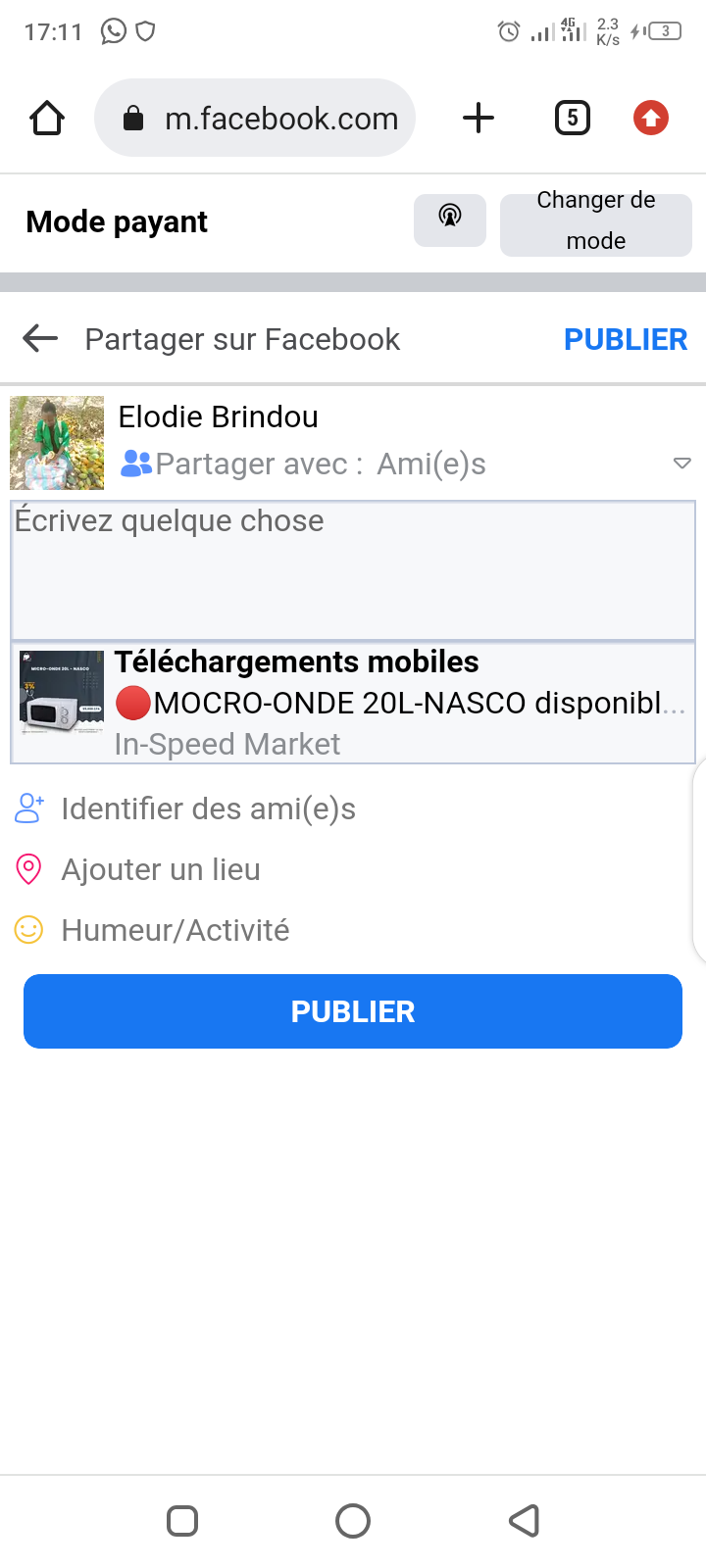Viewport: 706px width, 1568px height.
Task: Open a new browser tab
Action: point(479,119)
